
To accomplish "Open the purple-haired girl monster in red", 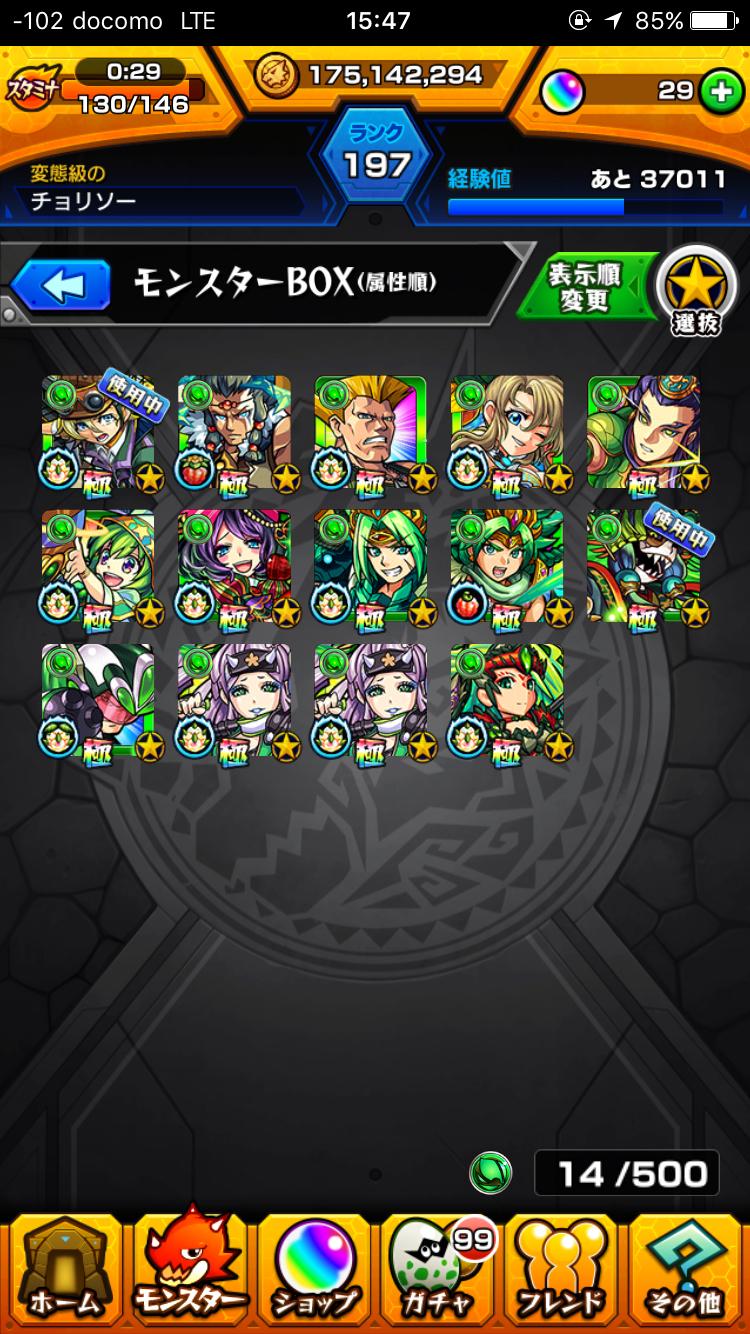I will [x=234, y=566].
